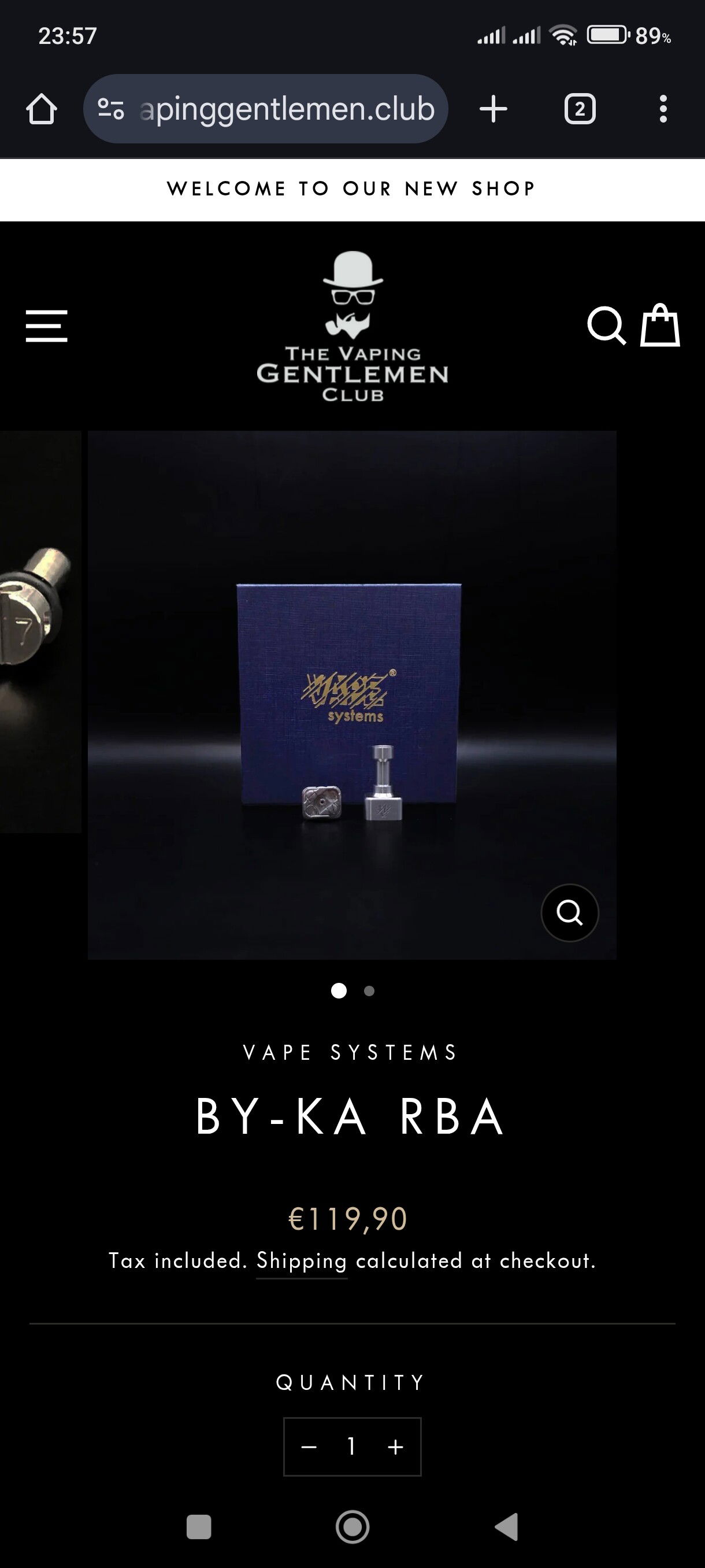Decrease the quantity with the minus button
Screen dimensions: 705x1568
point(309,1447)
